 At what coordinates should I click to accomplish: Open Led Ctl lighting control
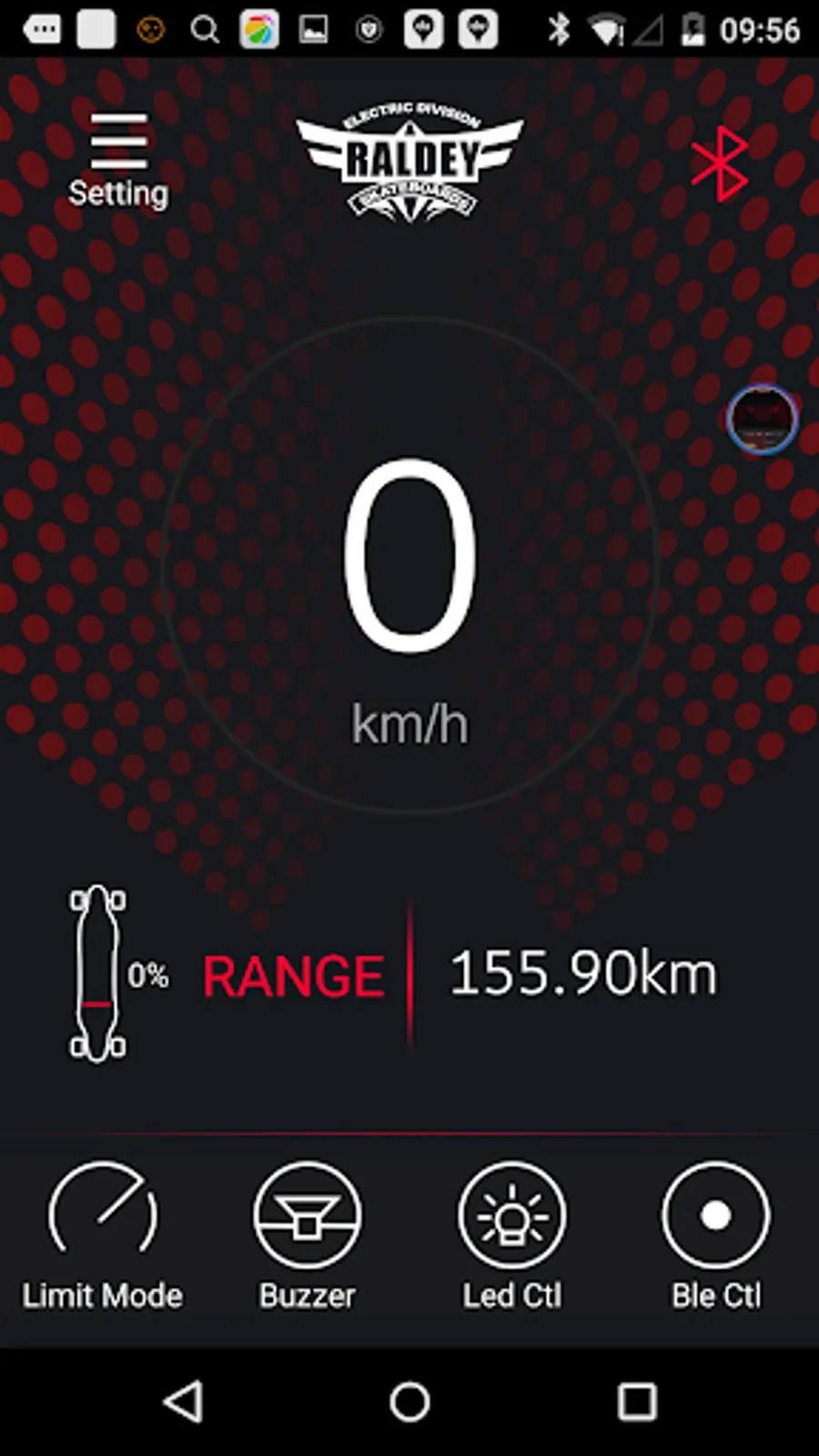click(x=512, y=1235)
